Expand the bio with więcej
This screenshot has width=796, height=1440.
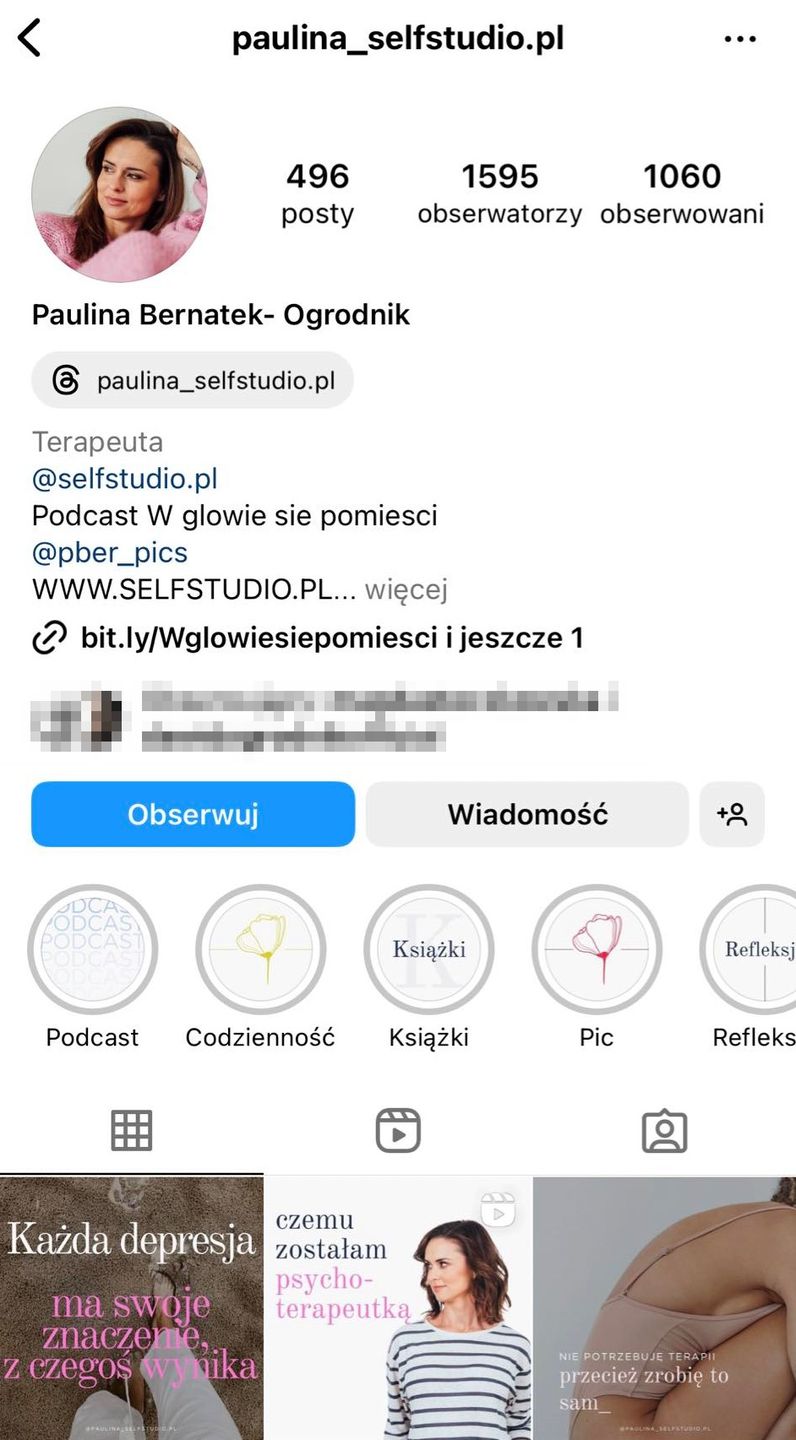click(x=406, y=589)
